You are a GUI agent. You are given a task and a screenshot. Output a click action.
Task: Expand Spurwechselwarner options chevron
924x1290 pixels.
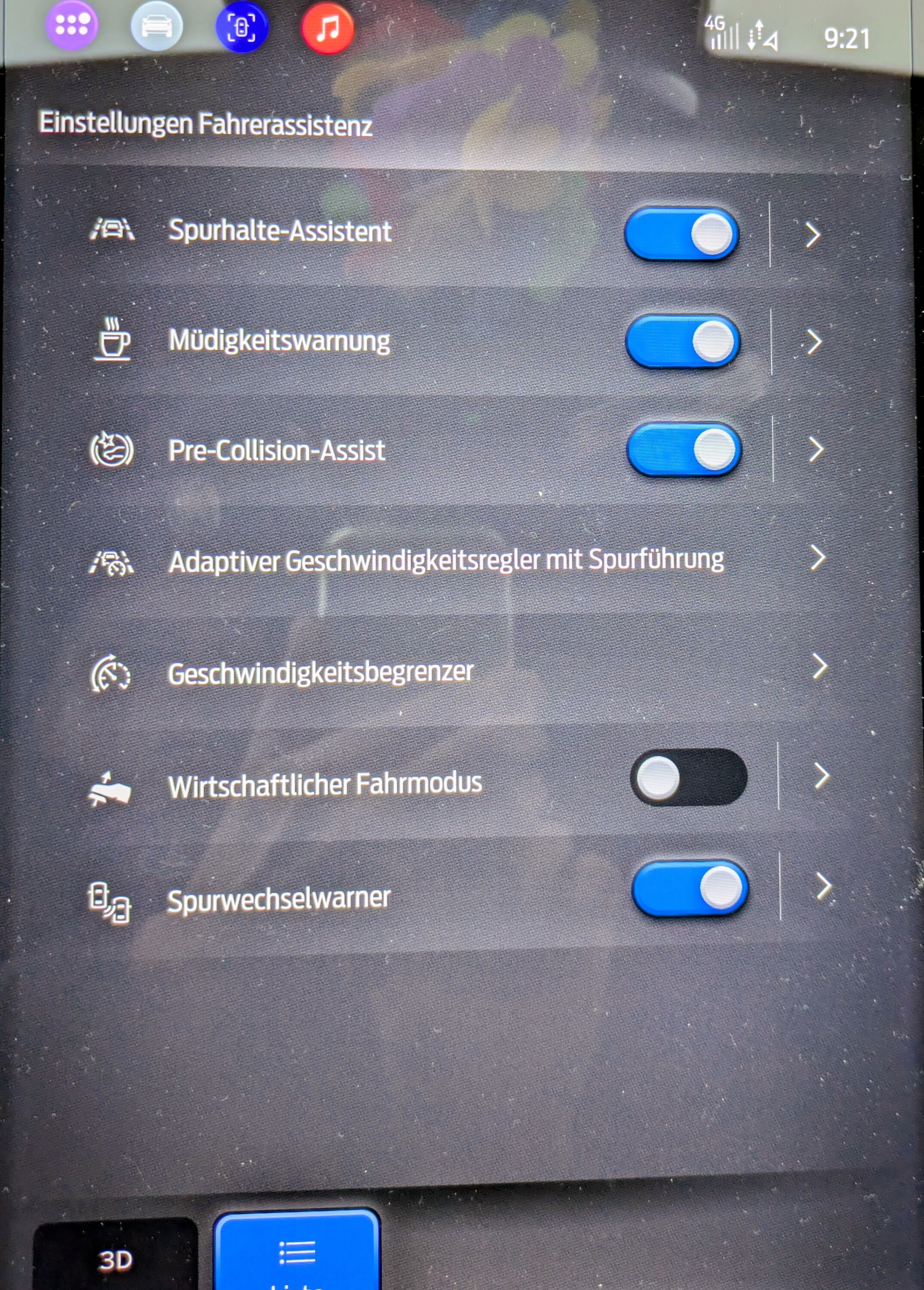(x=823, y=886)
